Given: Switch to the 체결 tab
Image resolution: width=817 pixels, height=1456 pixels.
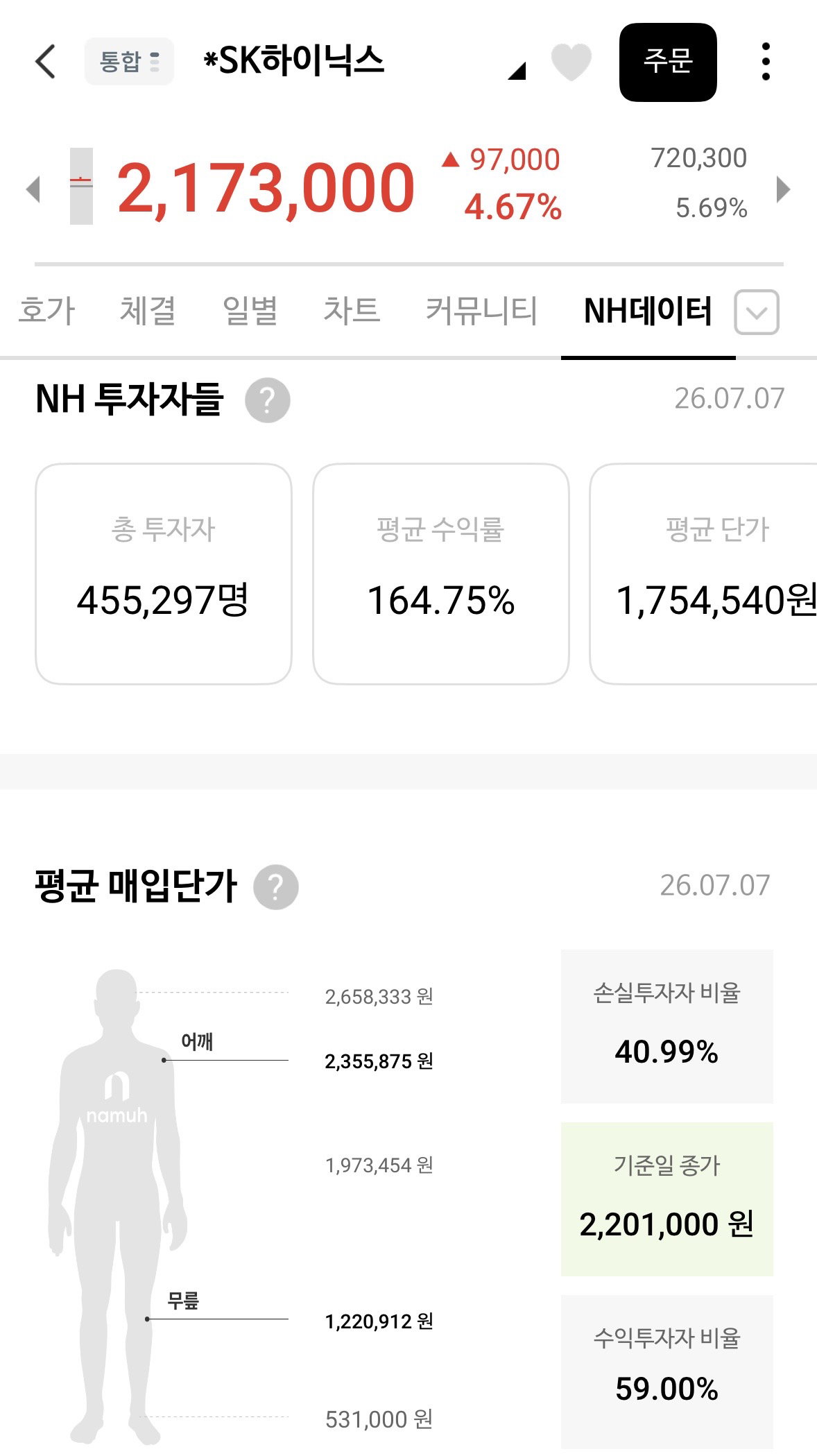Looking at the screenshot, I should [148, 310].
